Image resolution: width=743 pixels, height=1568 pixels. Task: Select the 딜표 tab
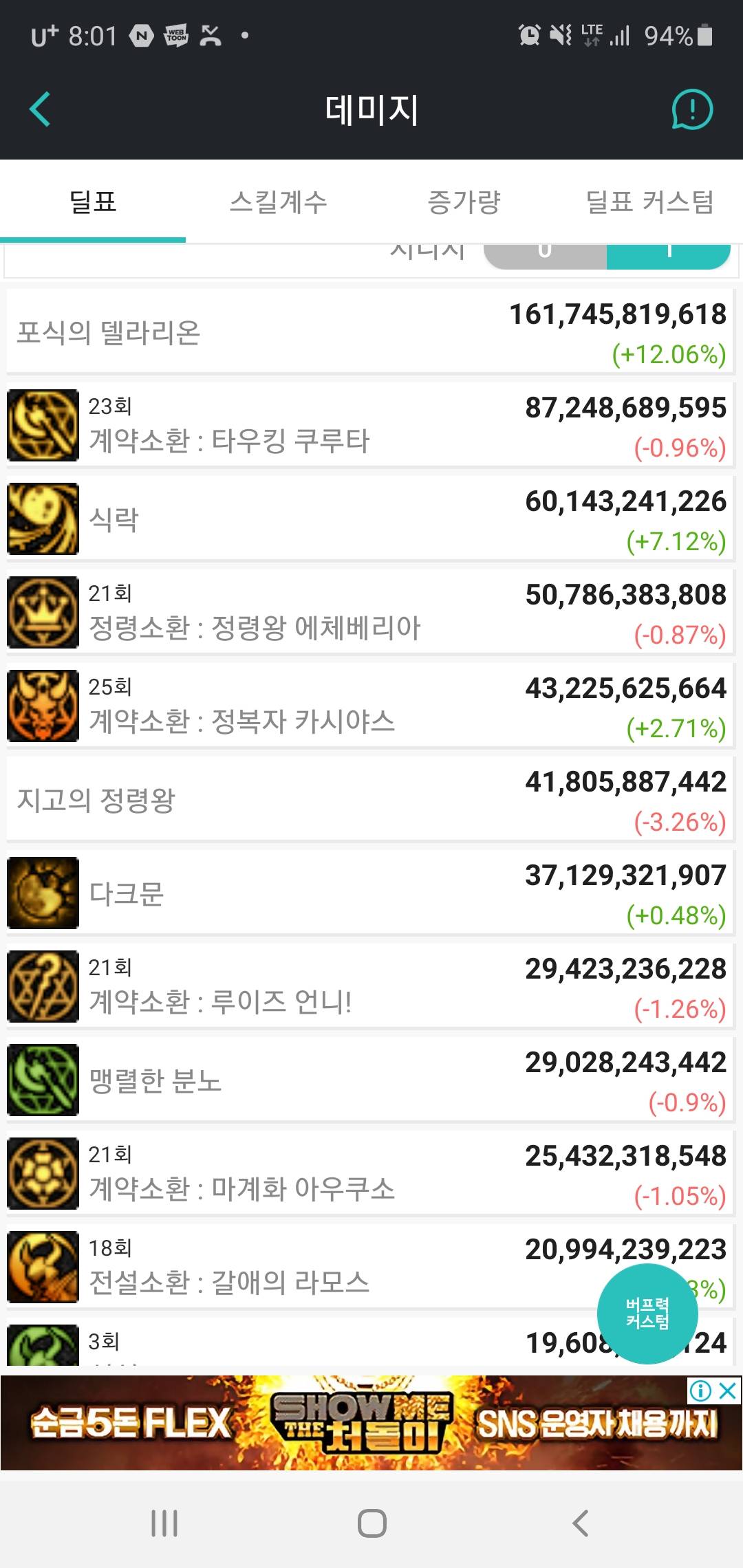pos(93,202)
